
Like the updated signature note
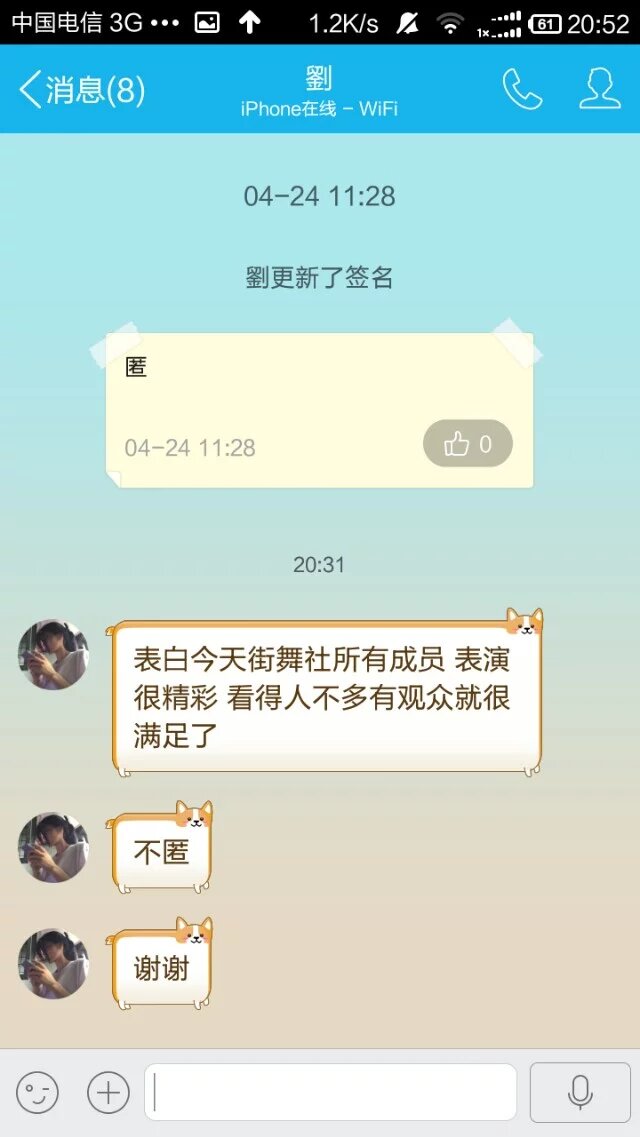tap(468, 444)
